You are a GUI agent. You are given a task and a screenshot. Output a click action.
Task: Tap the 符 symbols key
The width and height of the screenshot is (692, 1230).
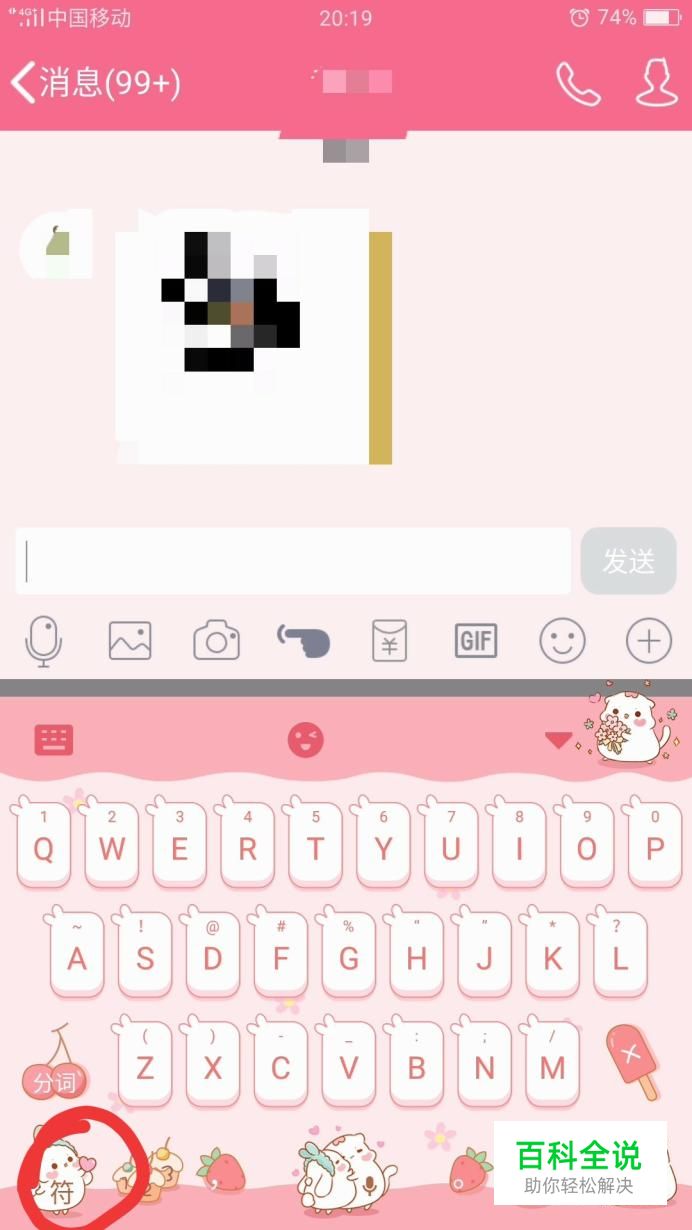tap(62, 1190)
